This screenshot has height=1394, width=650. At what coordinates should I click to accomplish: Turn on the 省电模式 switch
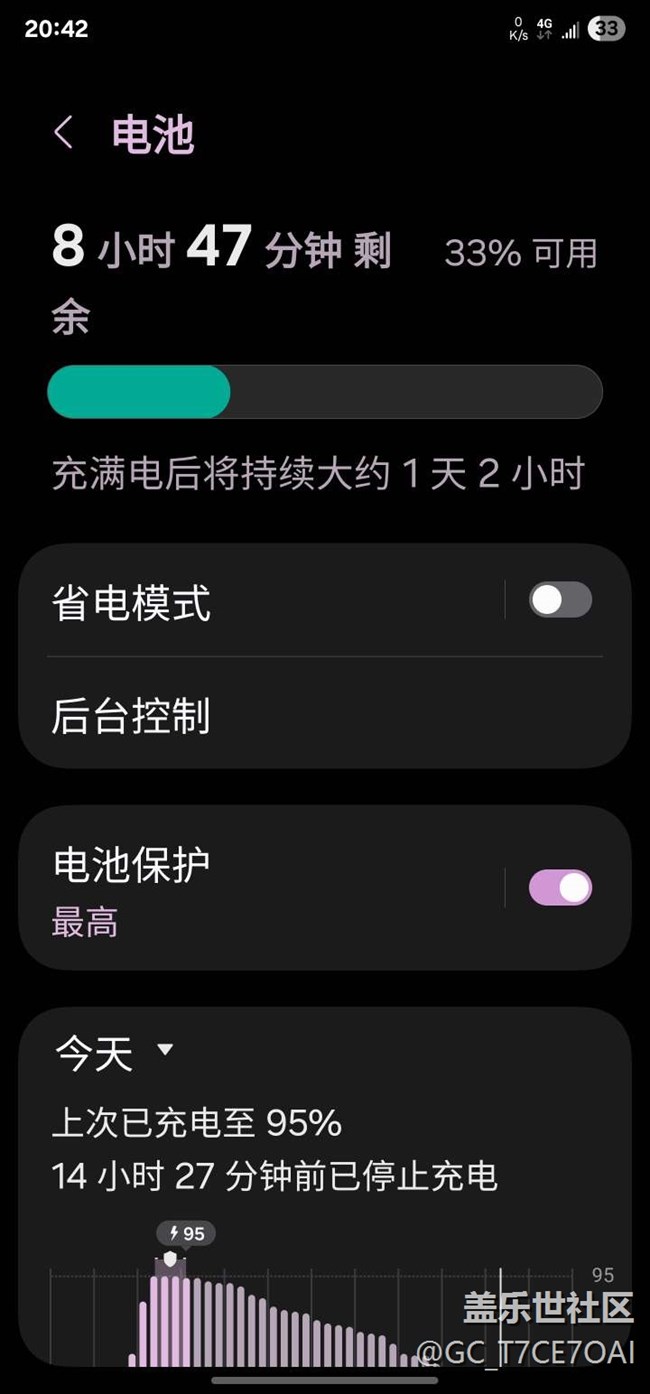click(560, 600)
